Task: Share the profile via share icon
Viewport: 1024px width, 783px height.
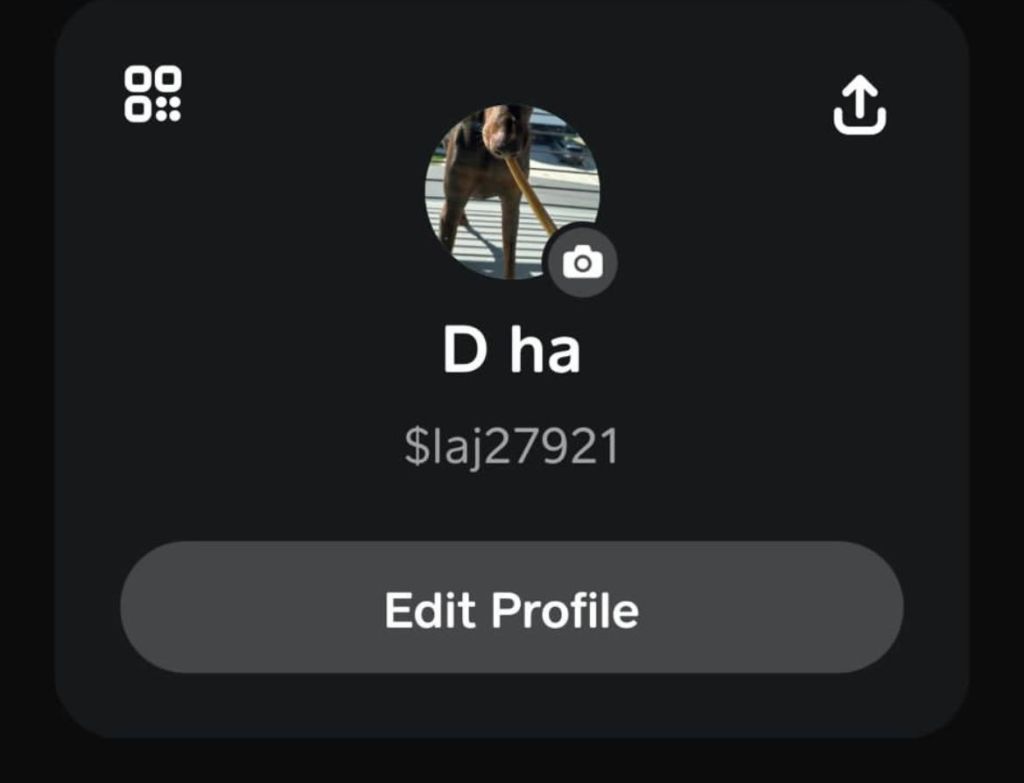Action: (859, 106)
